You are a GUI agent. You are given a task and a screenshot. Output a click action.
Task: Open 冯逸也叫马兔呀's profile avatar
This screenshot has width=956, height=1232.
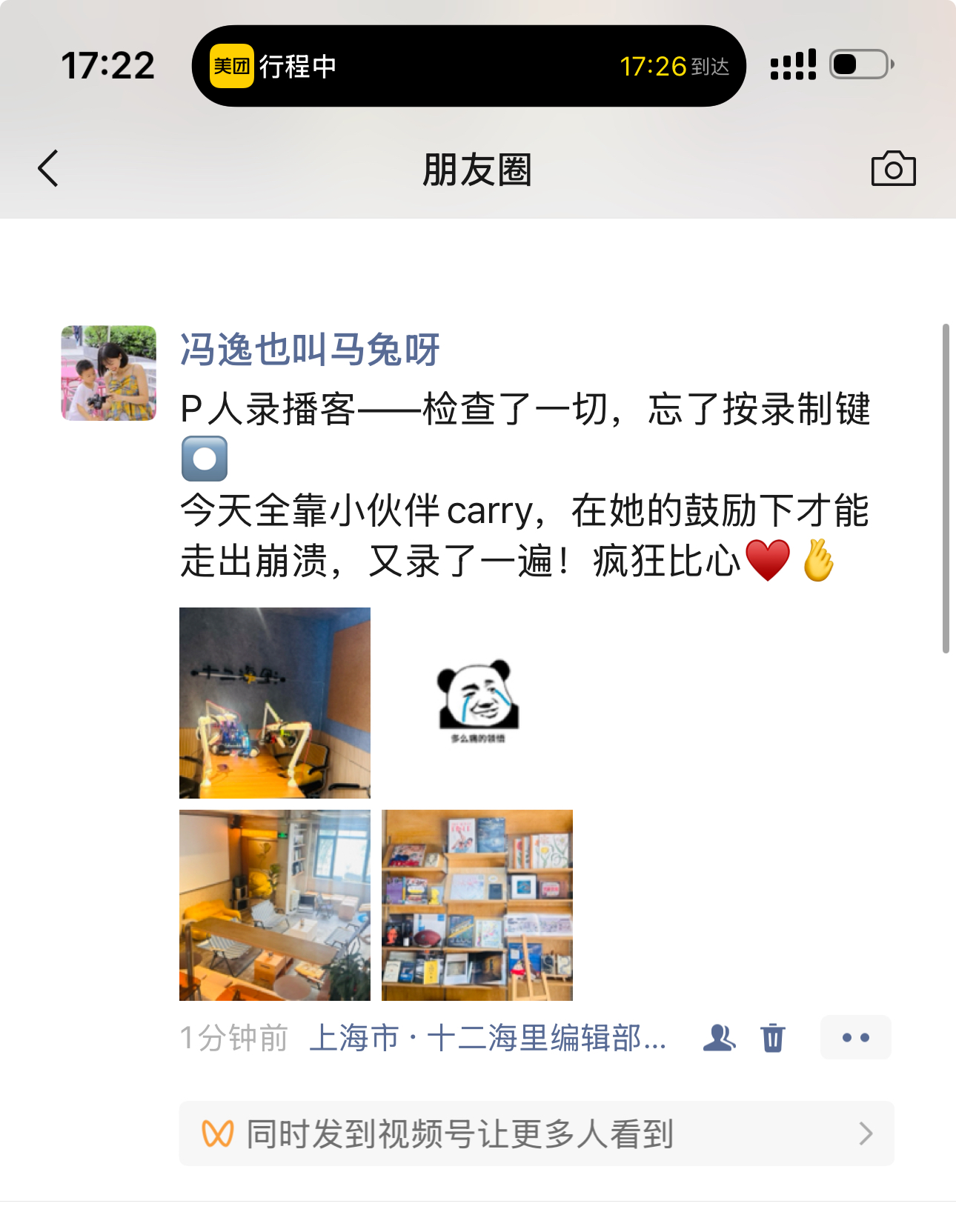108,373
